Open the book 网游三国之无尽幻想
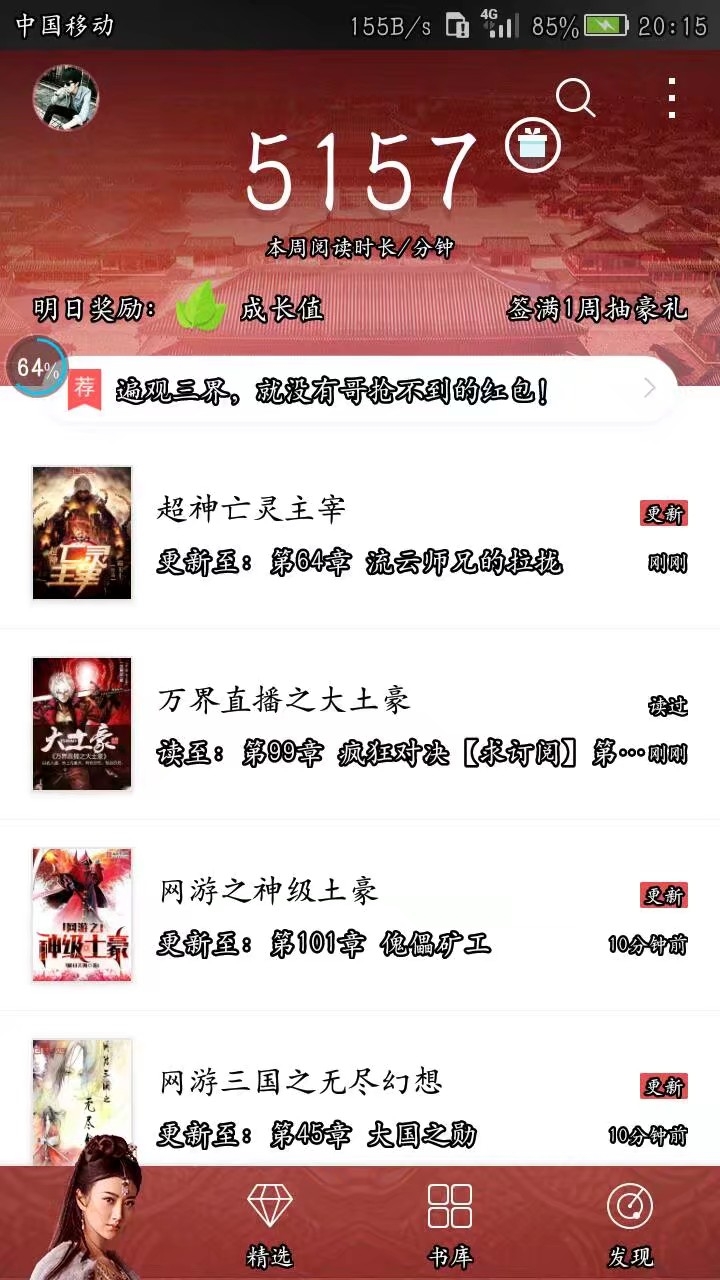This screenshot has width=720, height=1280. [360, 1105]
